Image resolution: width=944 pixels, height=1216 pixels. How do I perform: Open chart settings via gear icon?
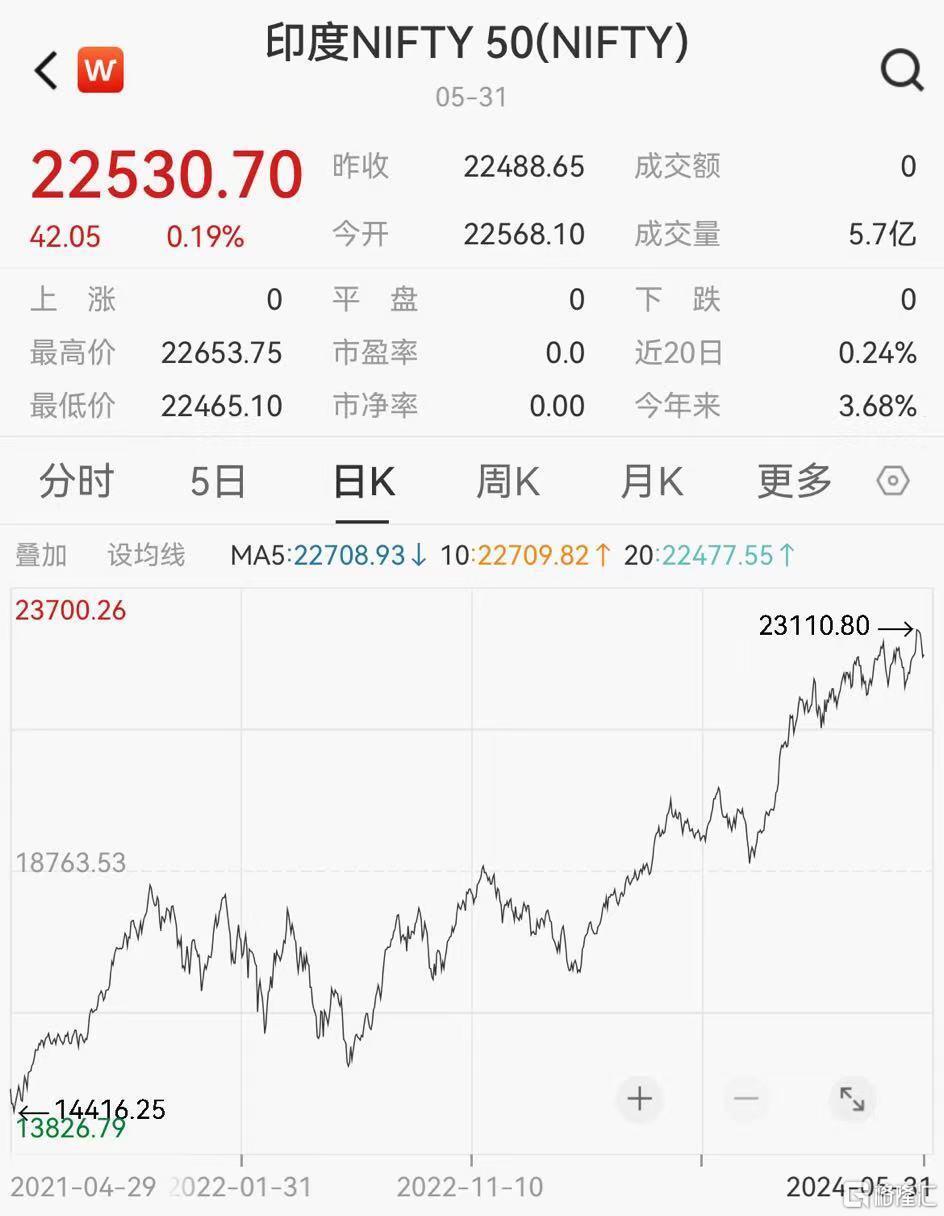[893, 481]
